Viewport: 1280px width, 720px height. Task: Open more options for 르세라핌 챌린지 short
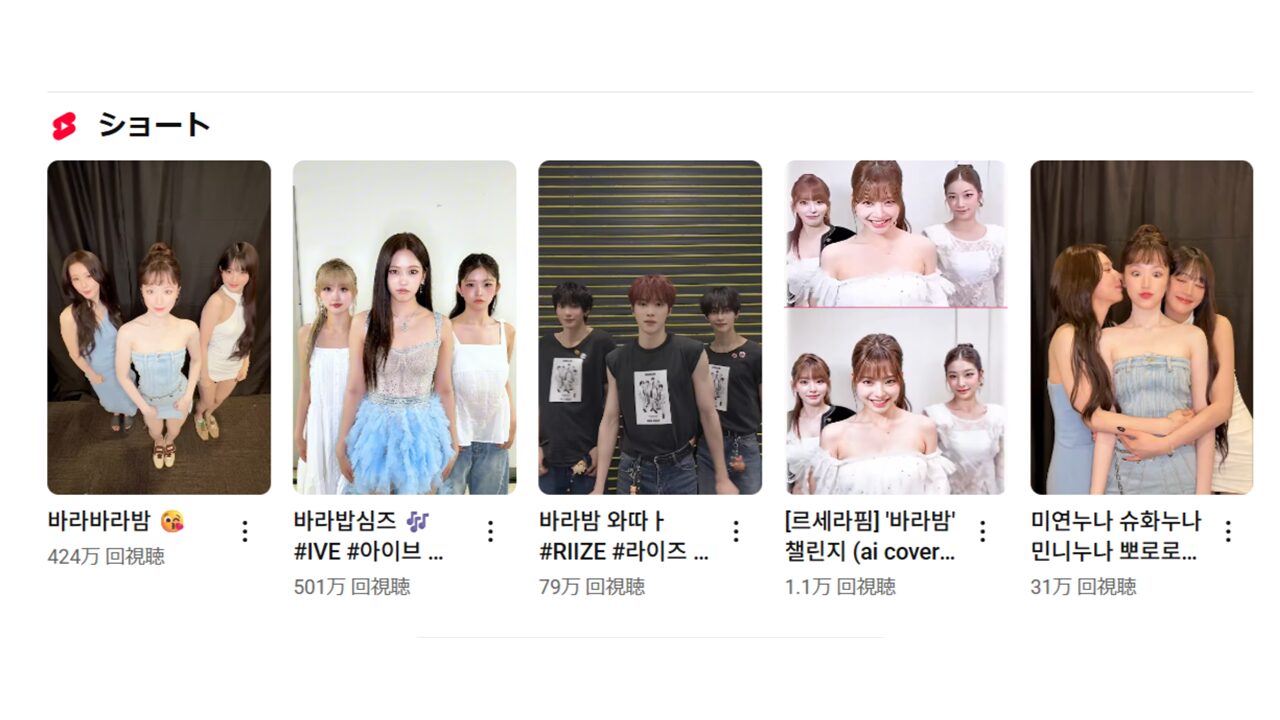pyautogui.click(x=982, y=531)
